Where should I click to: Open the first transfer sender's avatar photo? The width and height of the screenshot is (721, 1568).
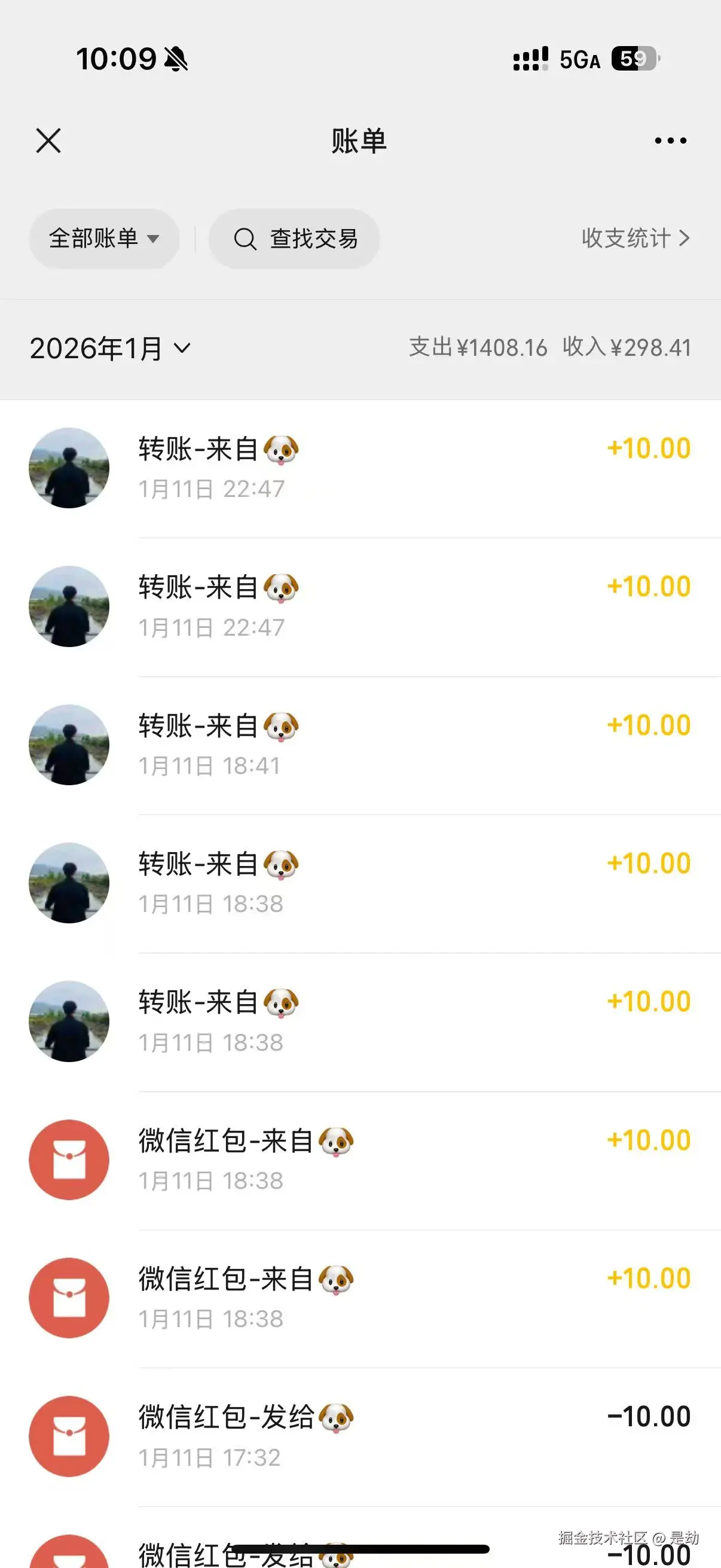pyautogui.click(x=69, y=468)
